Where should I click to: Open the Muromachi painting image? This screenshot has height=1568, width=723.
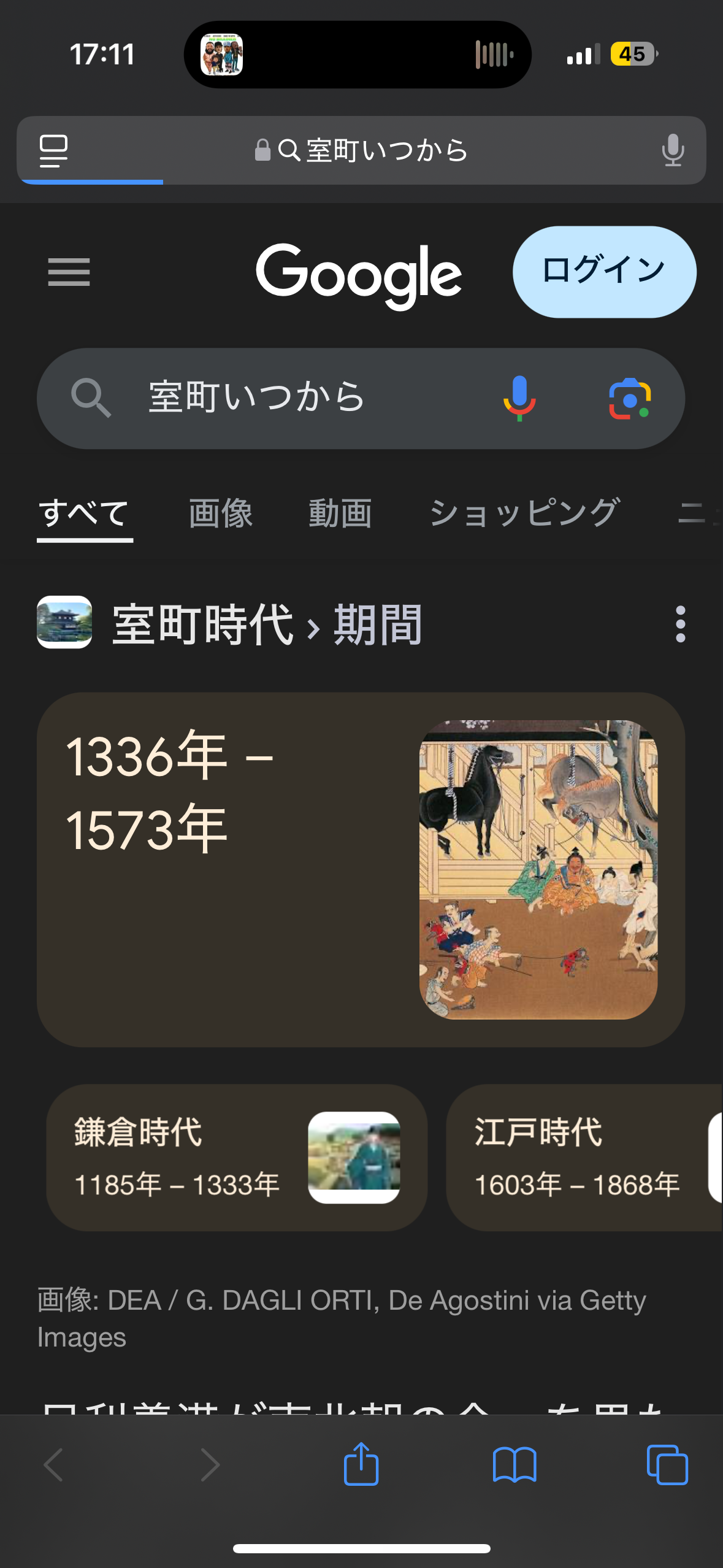[538, 869]
